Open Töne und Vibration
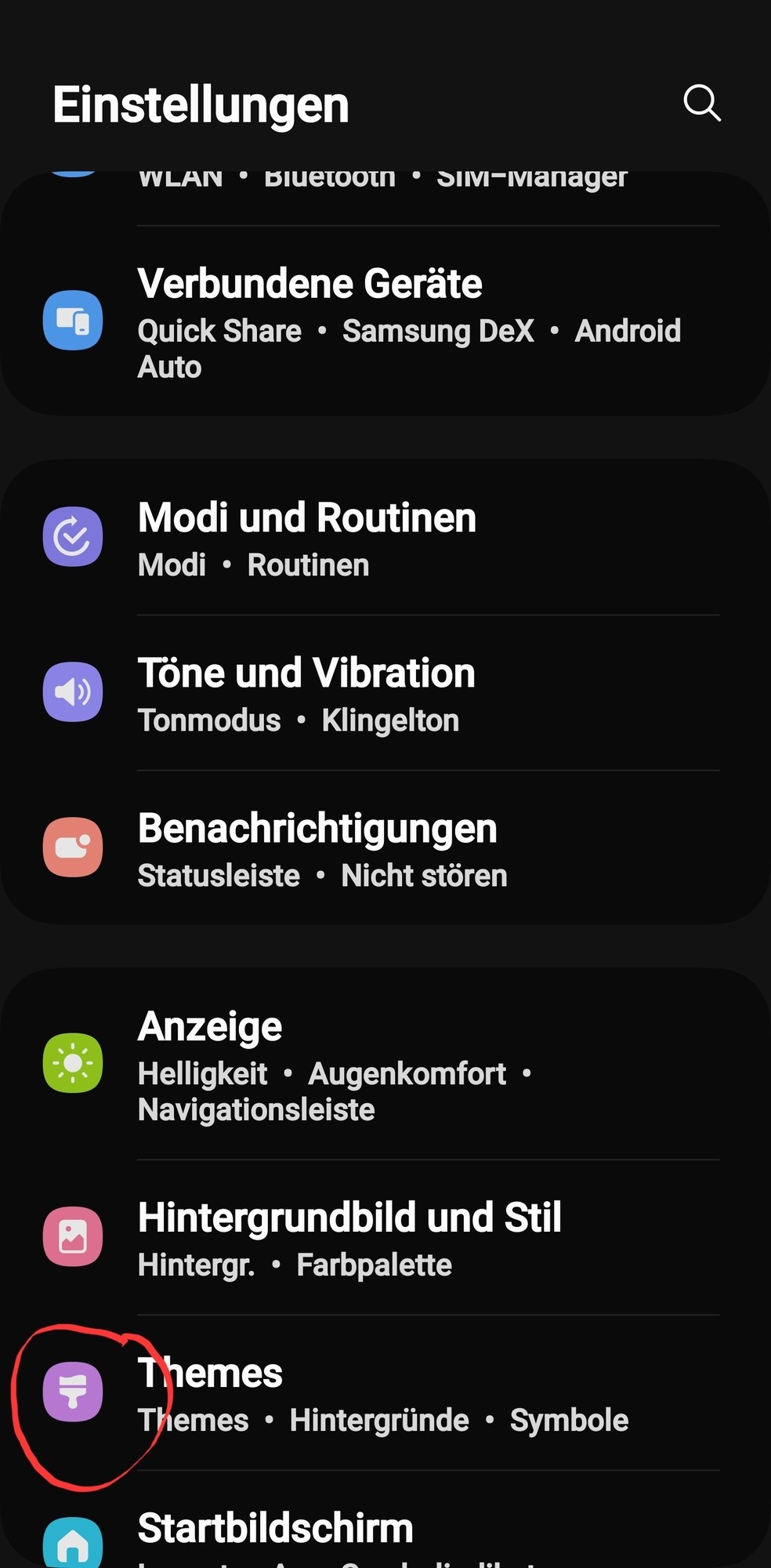The height and width of the screenshot is (1568, 771). [x=384, y=693]
